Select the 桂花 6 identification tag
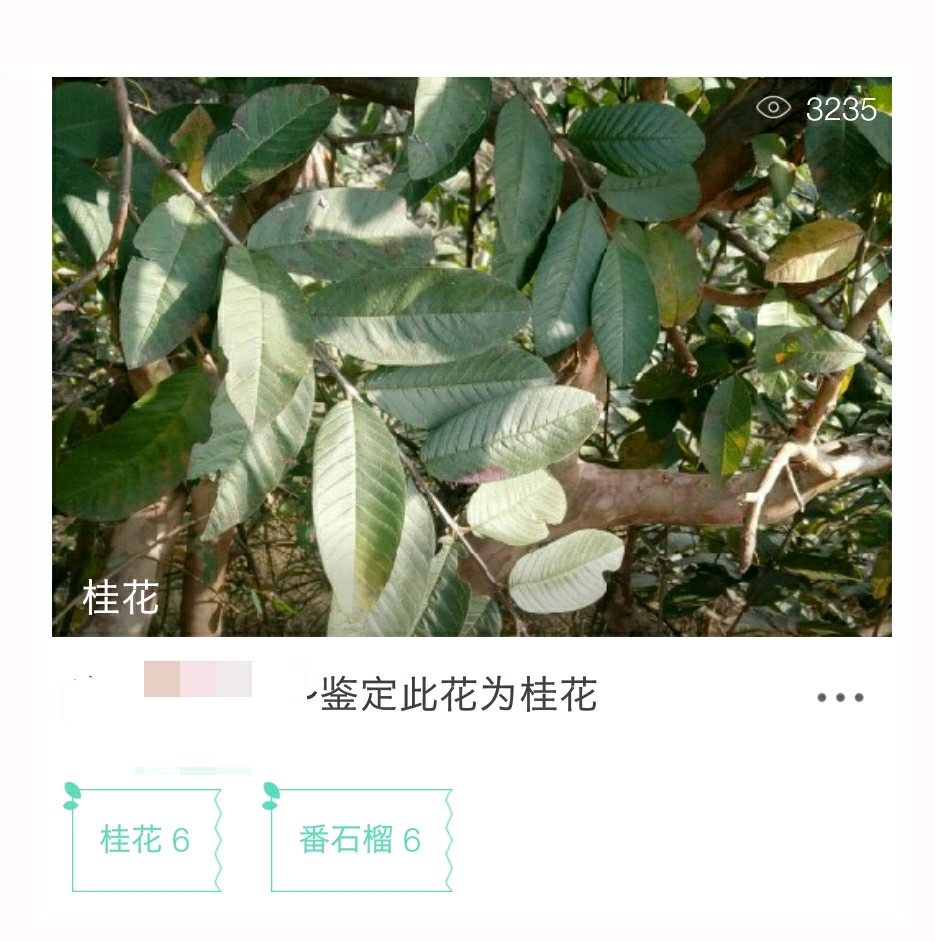Screen dimensions: 935x941 coord(146,840)
